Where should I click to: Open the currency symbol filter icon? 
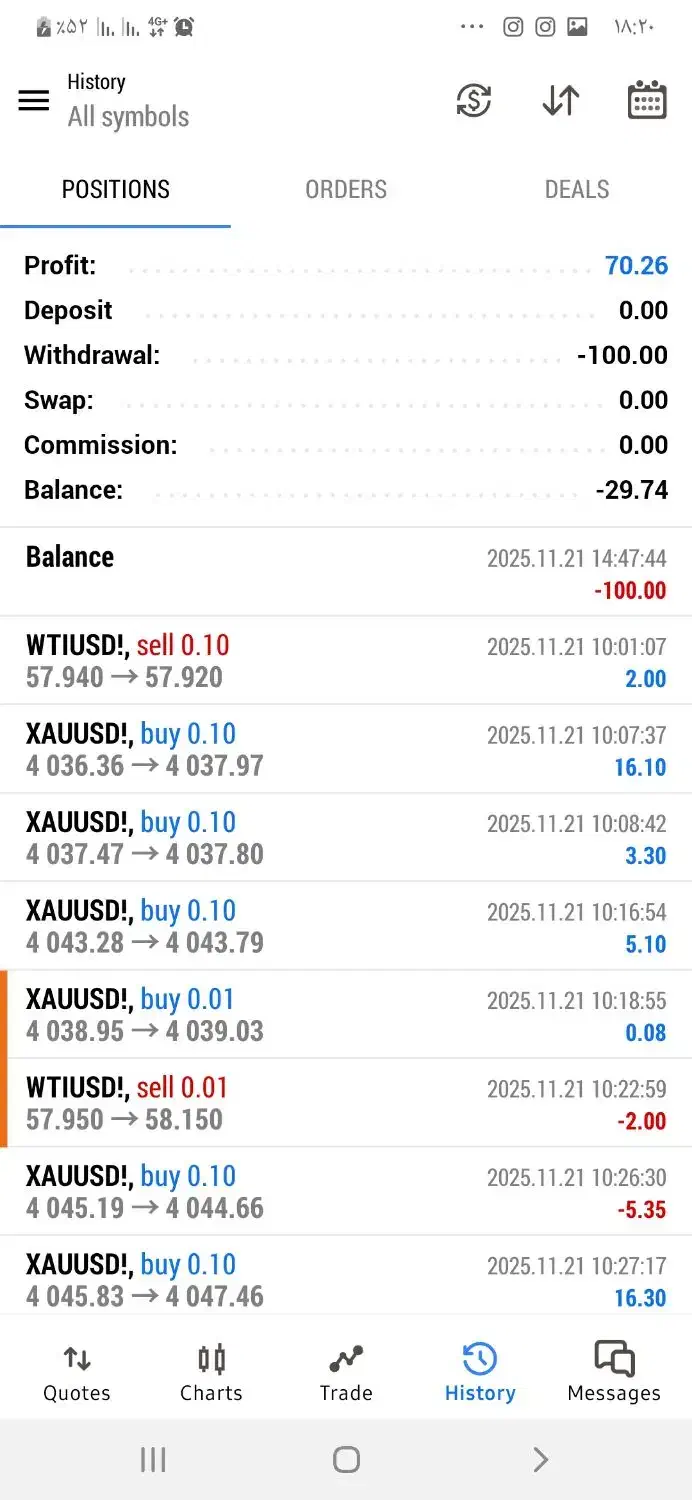473,100
